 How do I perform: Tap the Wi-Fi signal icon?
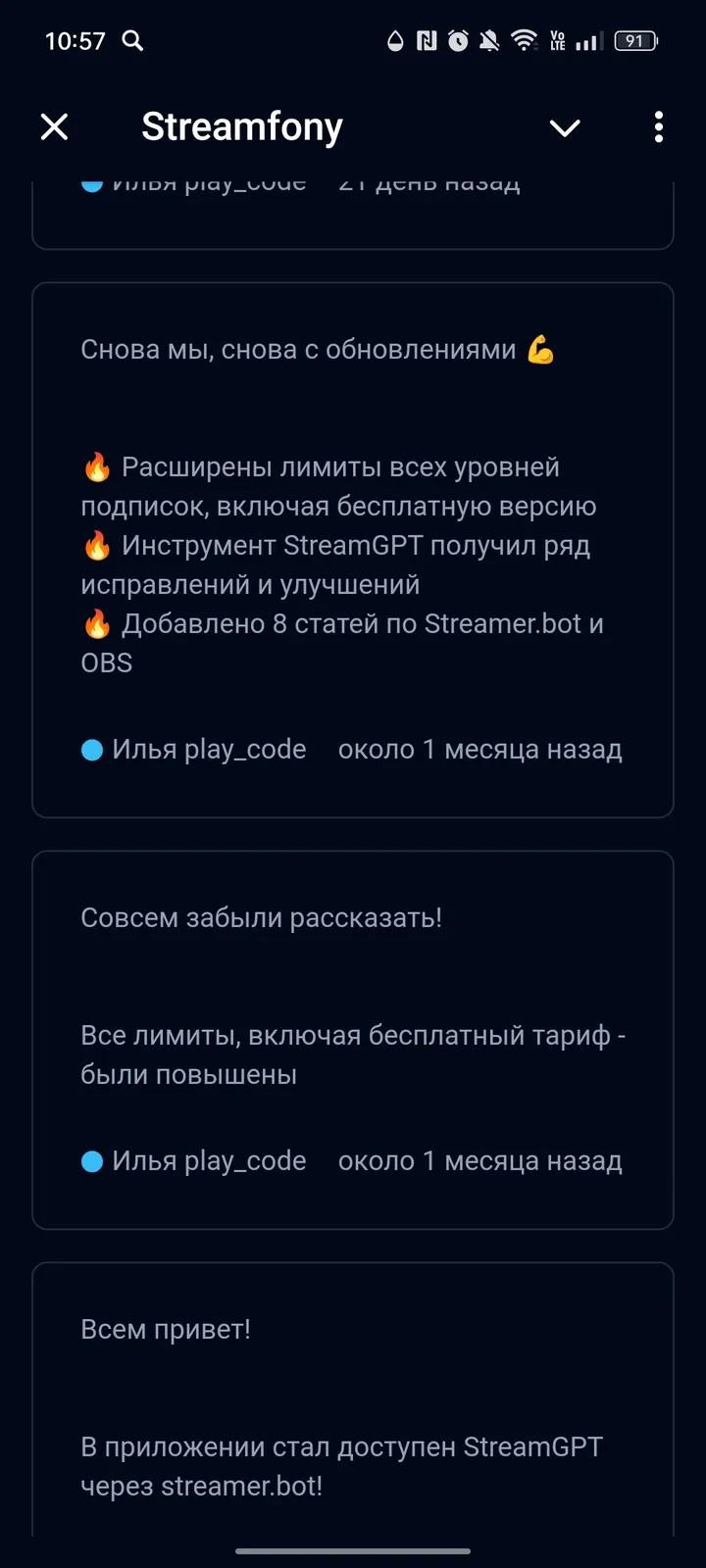click(526, 41)
